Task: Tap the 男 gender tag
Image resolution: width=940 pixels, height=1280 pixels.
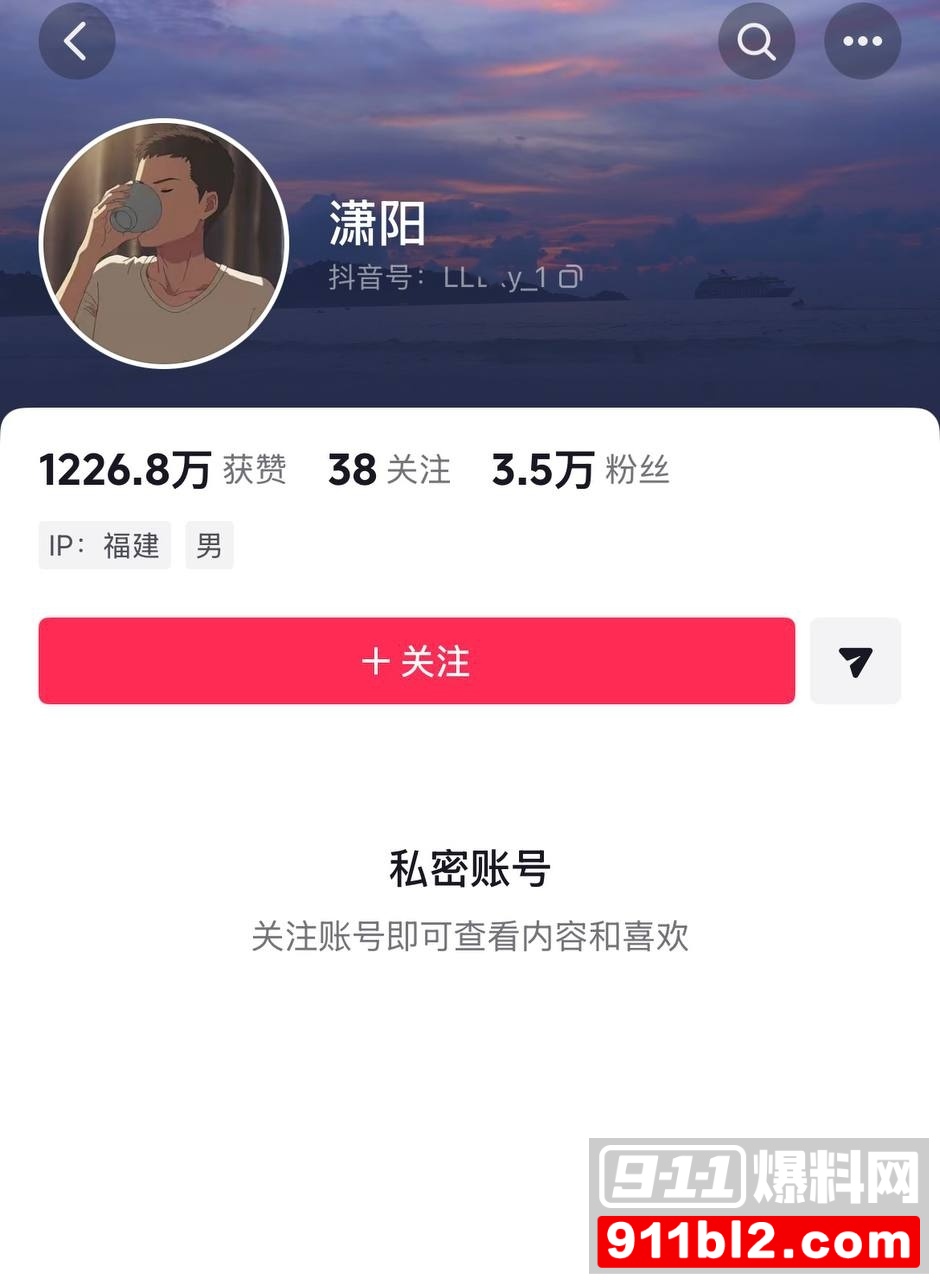Action: pos(209,545)
